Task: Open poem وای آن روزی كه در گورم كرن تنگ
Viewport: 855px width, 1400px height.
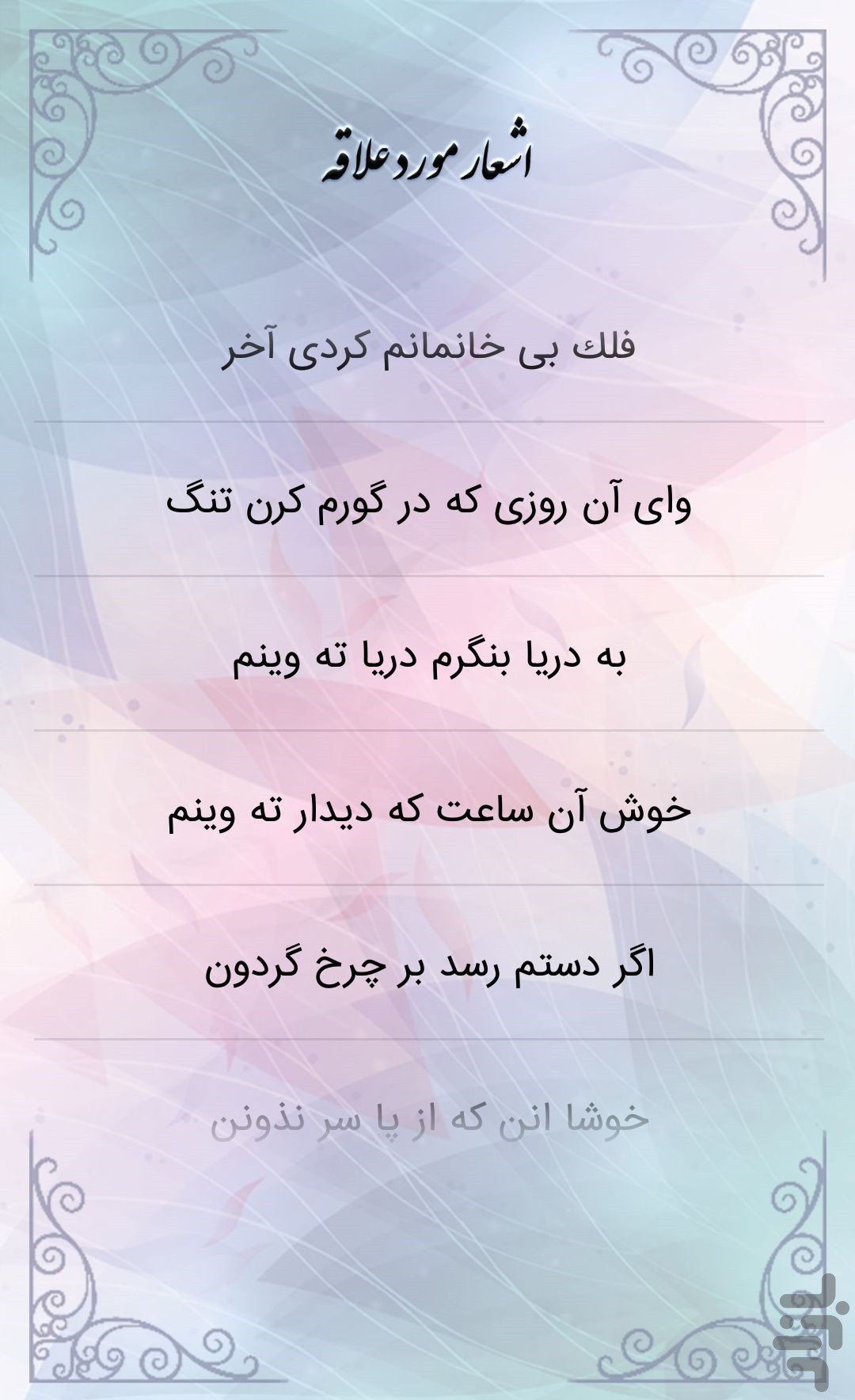Action: (x=427, y=502)
